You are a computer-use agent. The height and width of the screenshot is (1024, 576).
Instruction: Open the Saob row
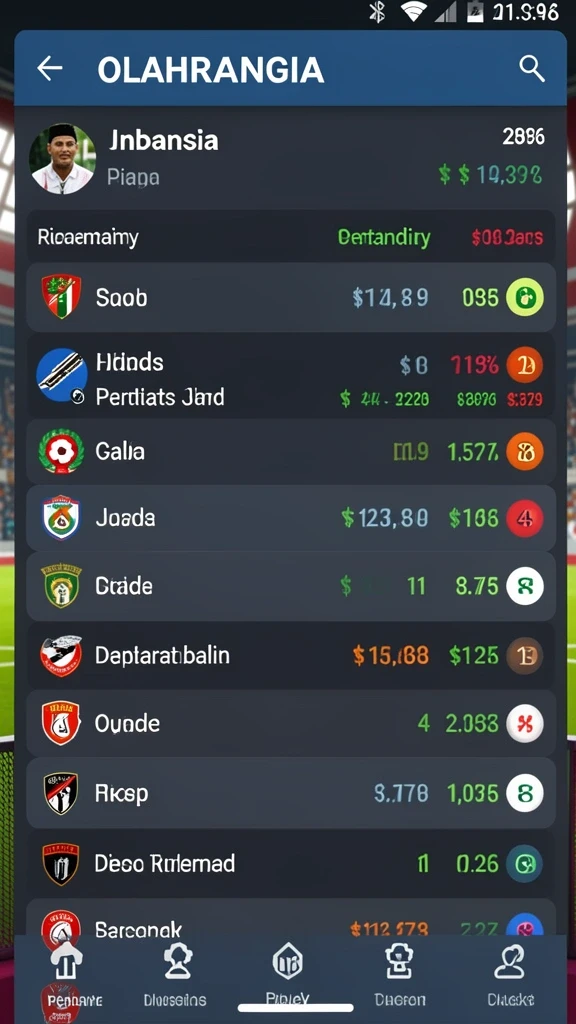(x=291, y=298)
